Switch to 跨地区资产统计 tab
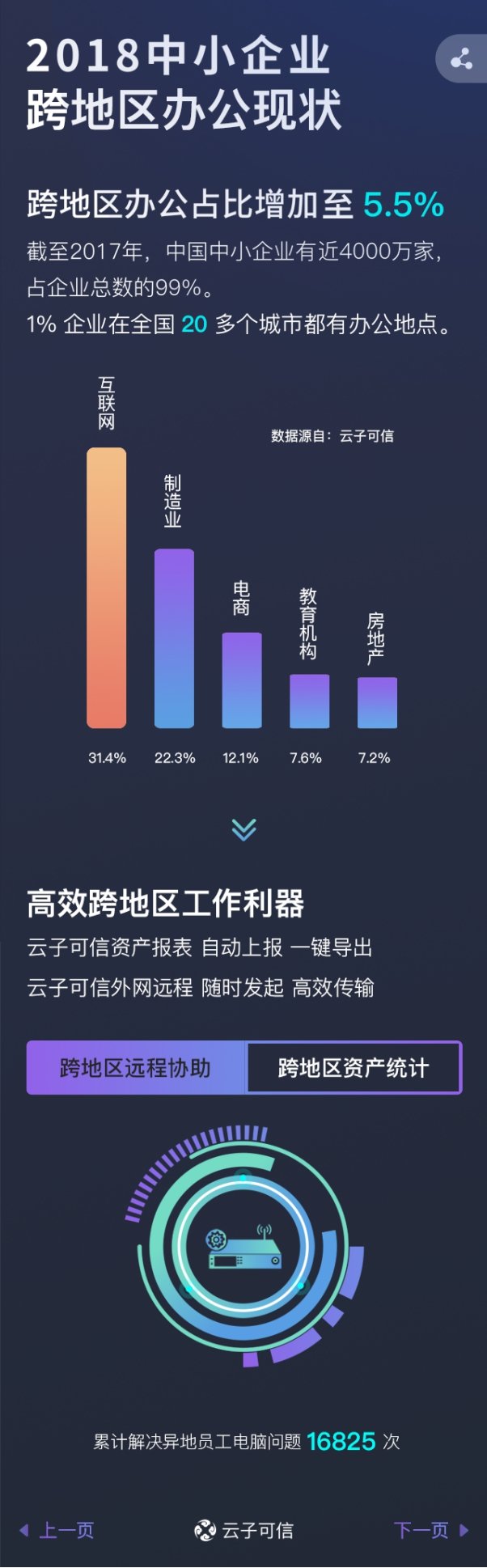Screen dimensions: 487x1568 tap(353, 1067)
